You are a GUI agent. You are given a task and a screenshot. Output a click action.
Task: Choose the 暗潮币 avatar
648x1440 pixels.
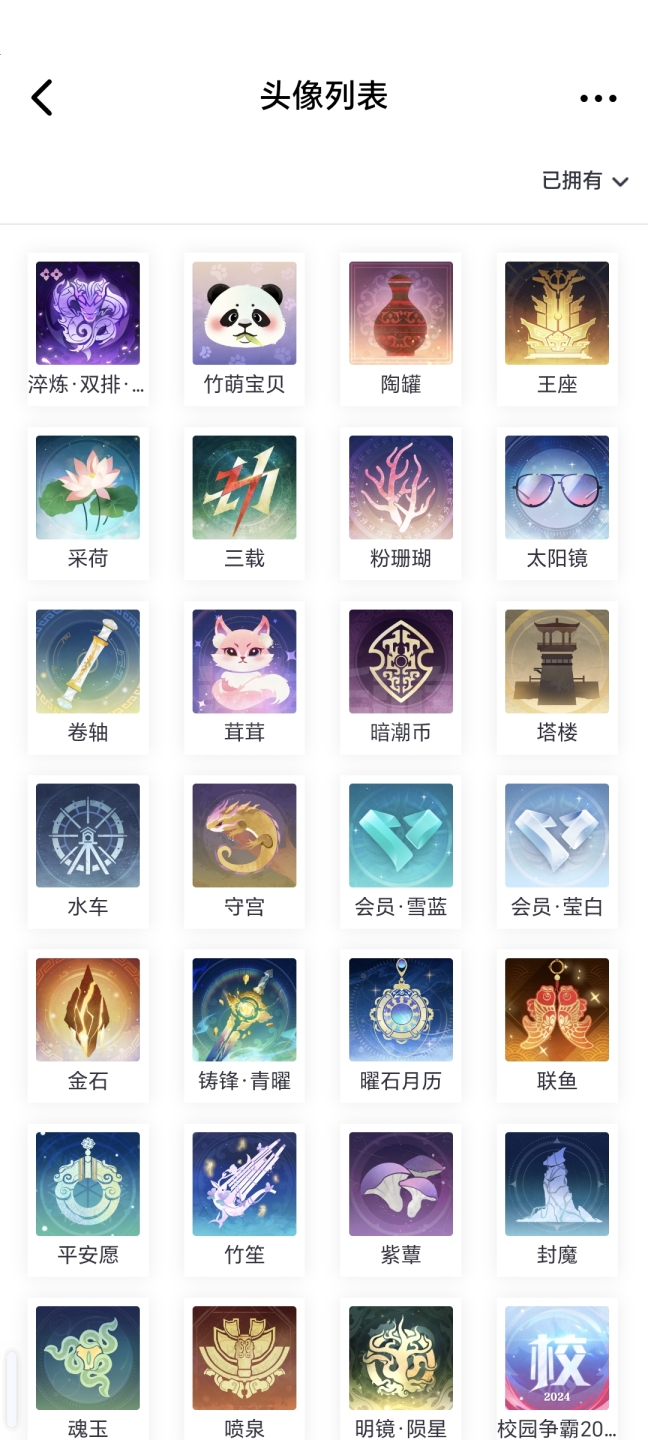[x=400, y=661]
